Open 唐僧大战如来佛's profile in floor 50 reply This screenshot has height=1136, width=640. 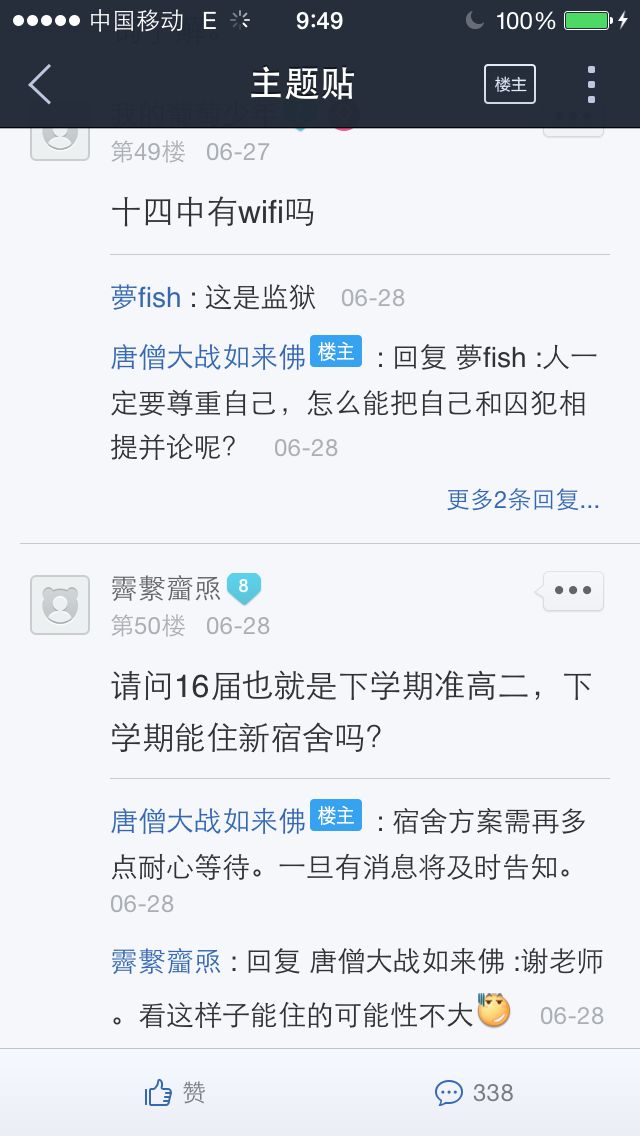point(208,821)
